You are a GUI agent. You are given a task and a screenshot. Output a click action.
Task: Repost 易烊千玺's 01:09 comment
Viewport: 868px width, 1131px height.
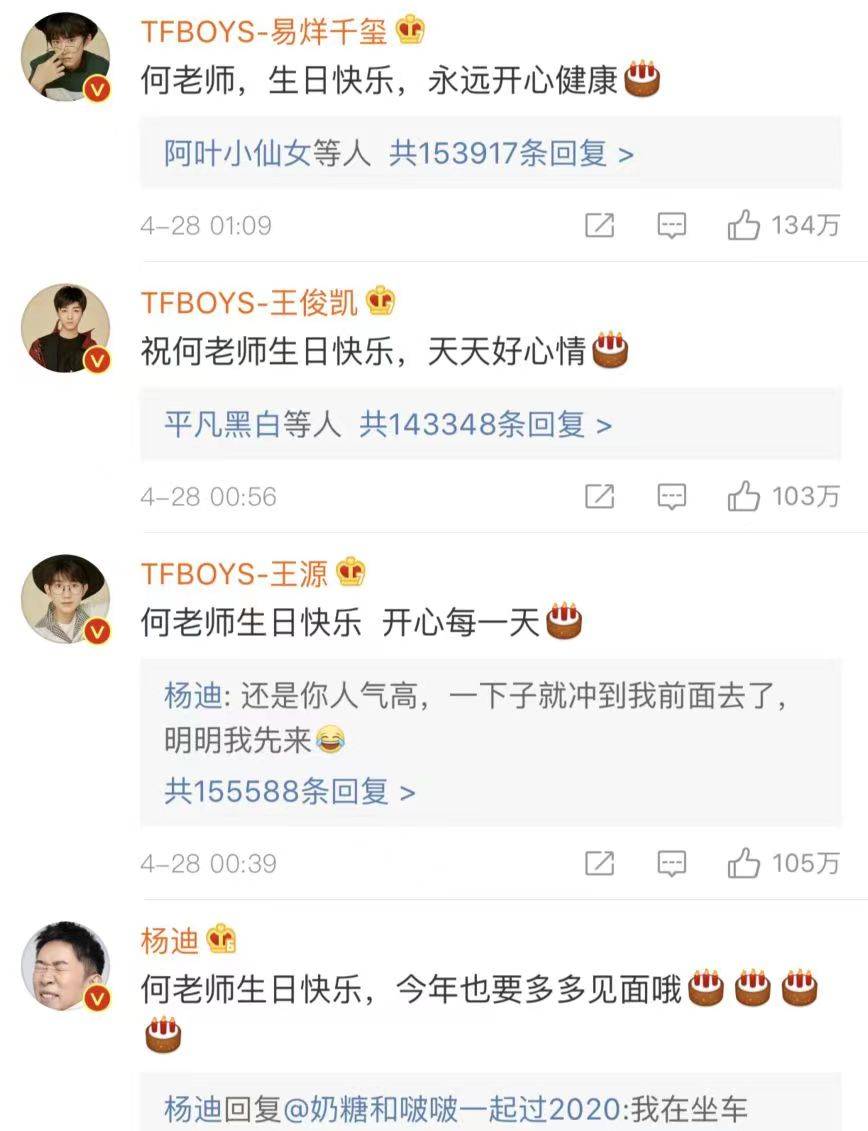click(599, 225)
